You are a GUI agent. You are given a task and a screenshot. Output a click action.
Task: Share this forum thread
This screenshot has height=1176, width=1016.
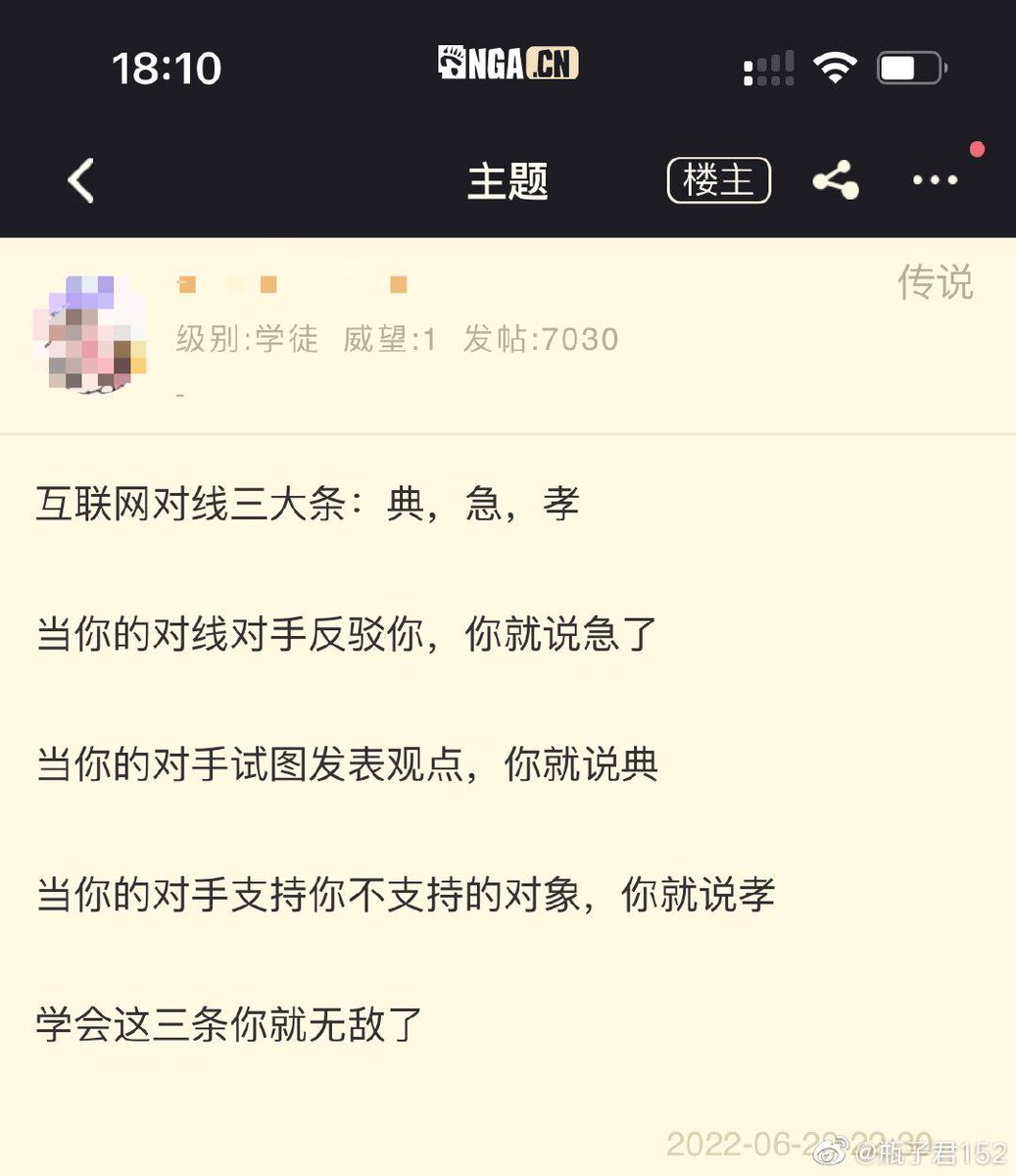pos(836,181)
